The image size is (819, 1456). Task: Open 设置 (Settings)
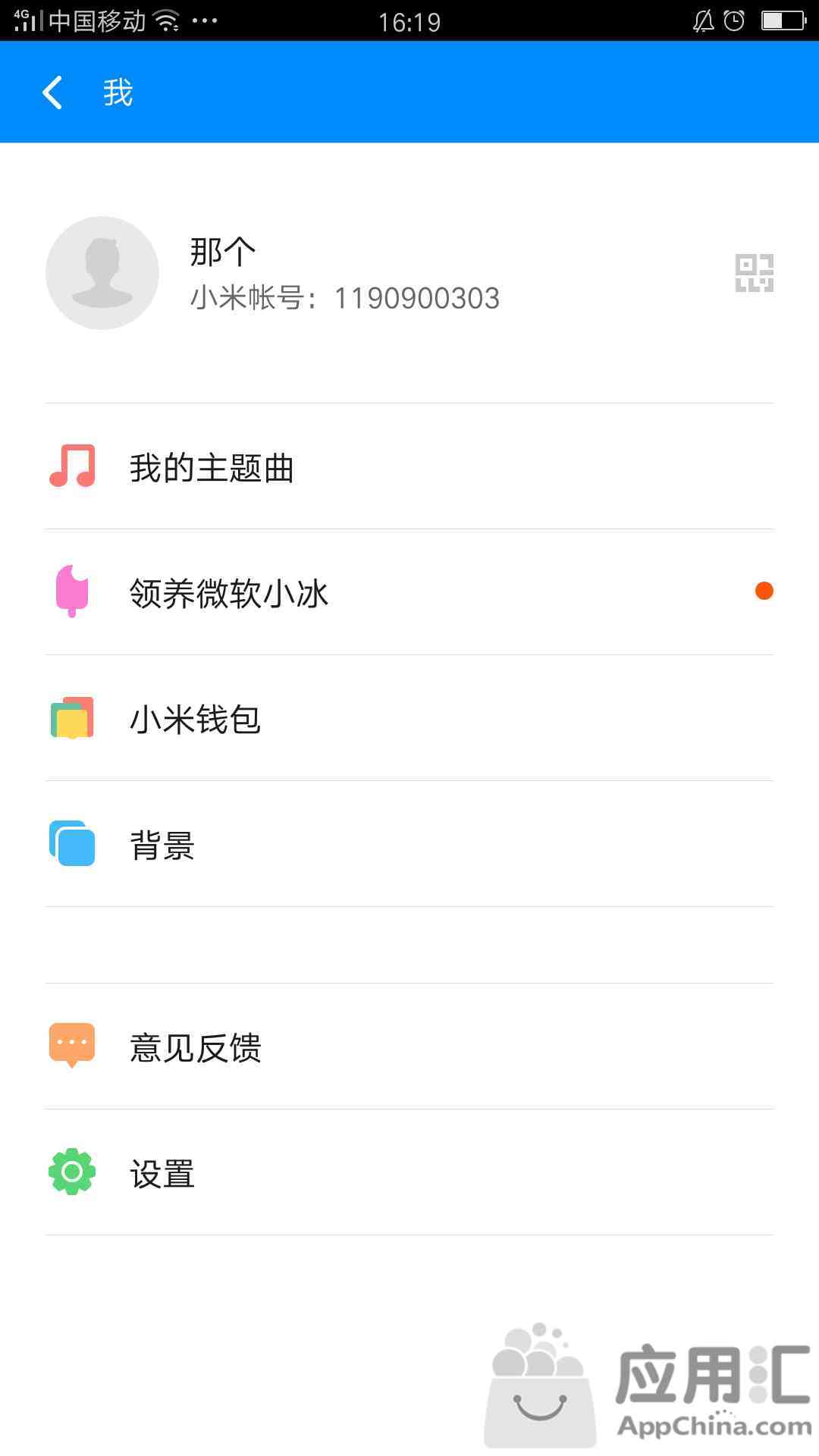[409, 1172]
